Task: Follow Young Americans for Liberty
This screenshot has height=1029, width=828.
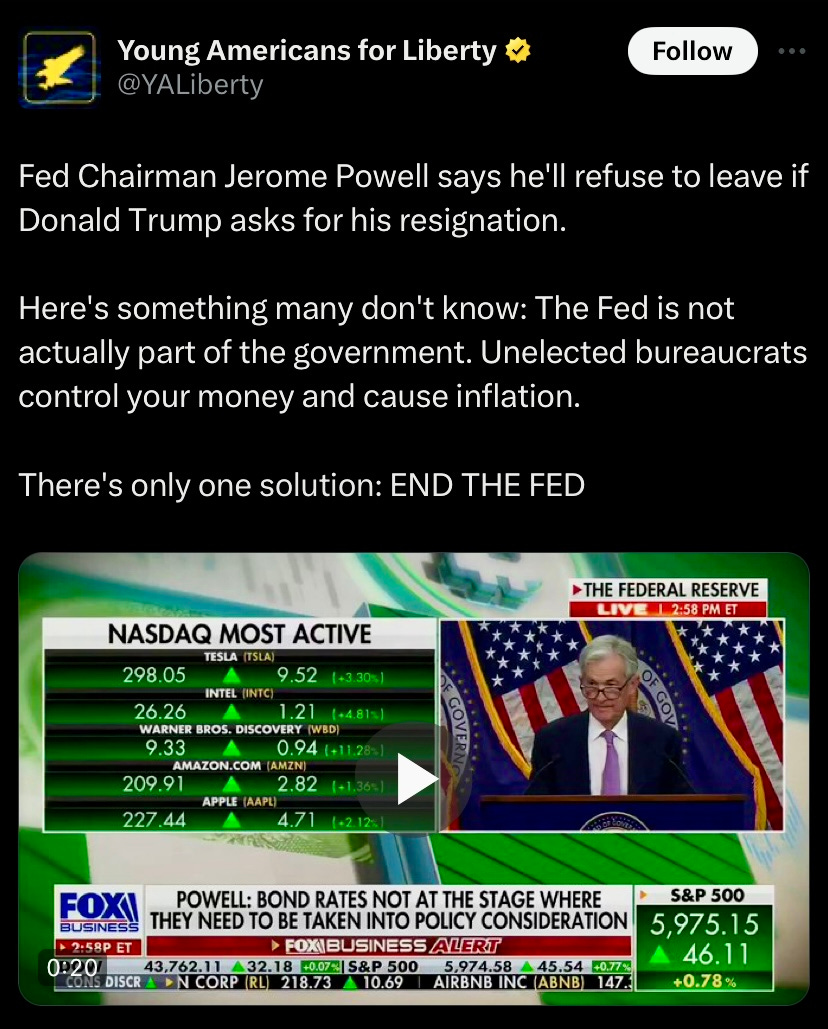Action: (x=692, y=51)
